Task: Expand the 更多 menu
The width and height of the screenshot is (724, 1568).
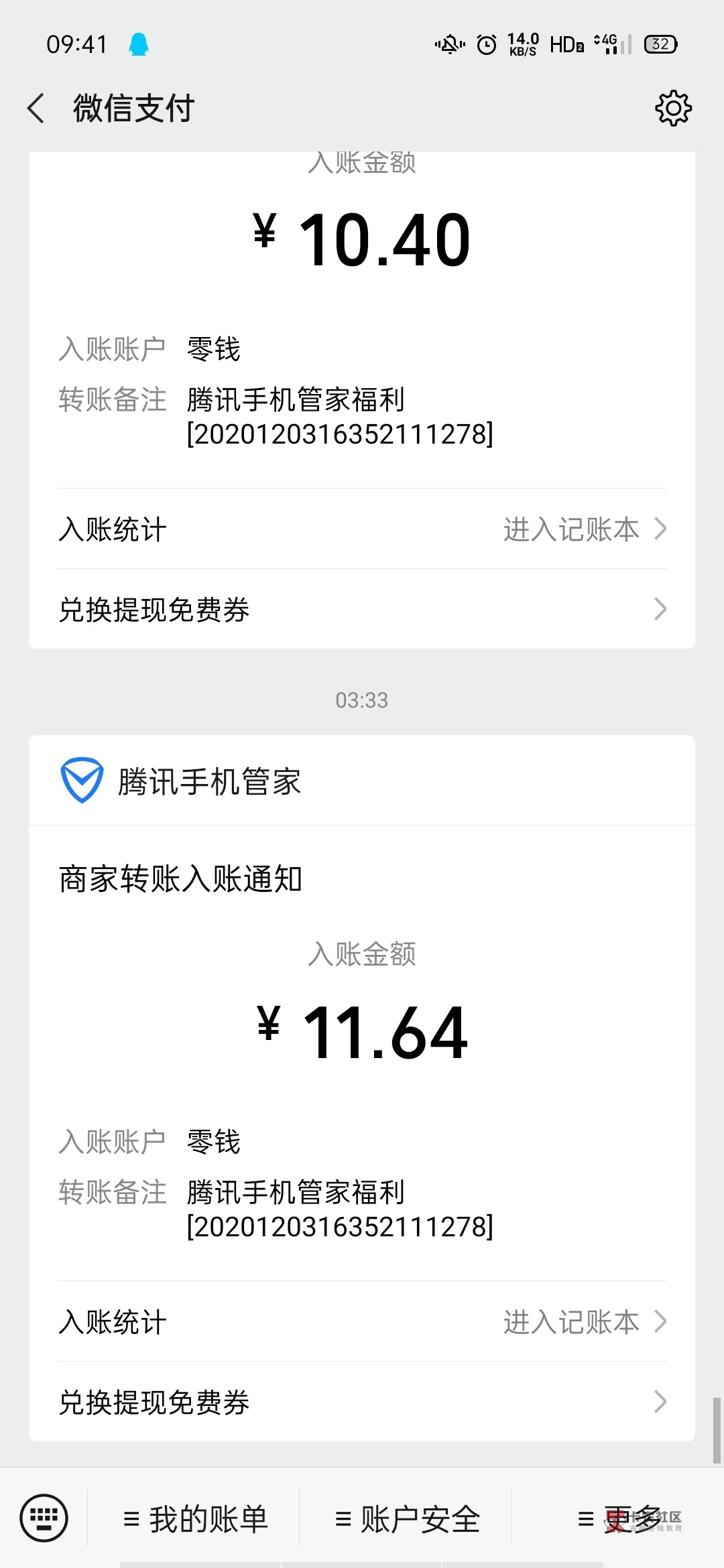Action: click(x=619, y=1519)
